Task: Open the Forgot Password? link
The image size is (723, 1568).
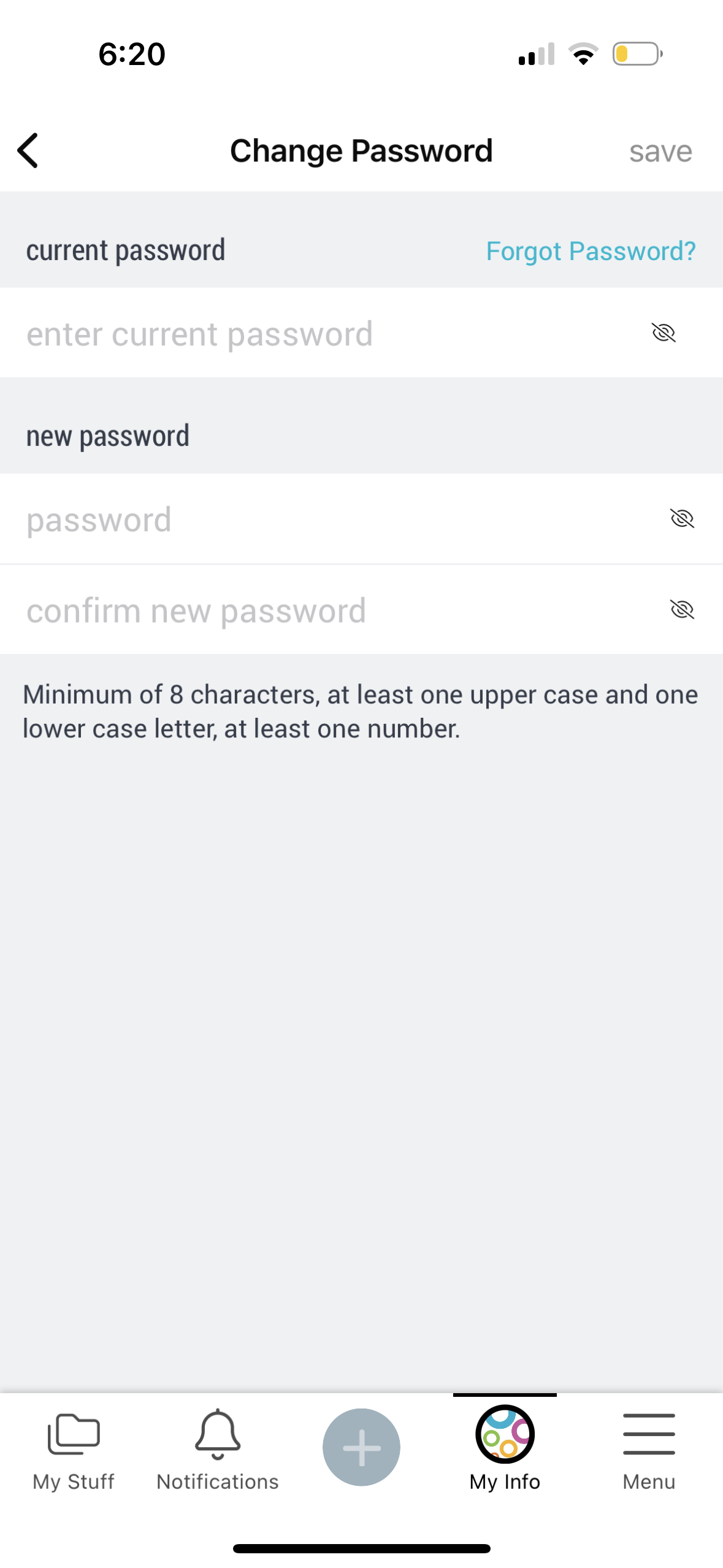Action: click(x=591, y=251)
